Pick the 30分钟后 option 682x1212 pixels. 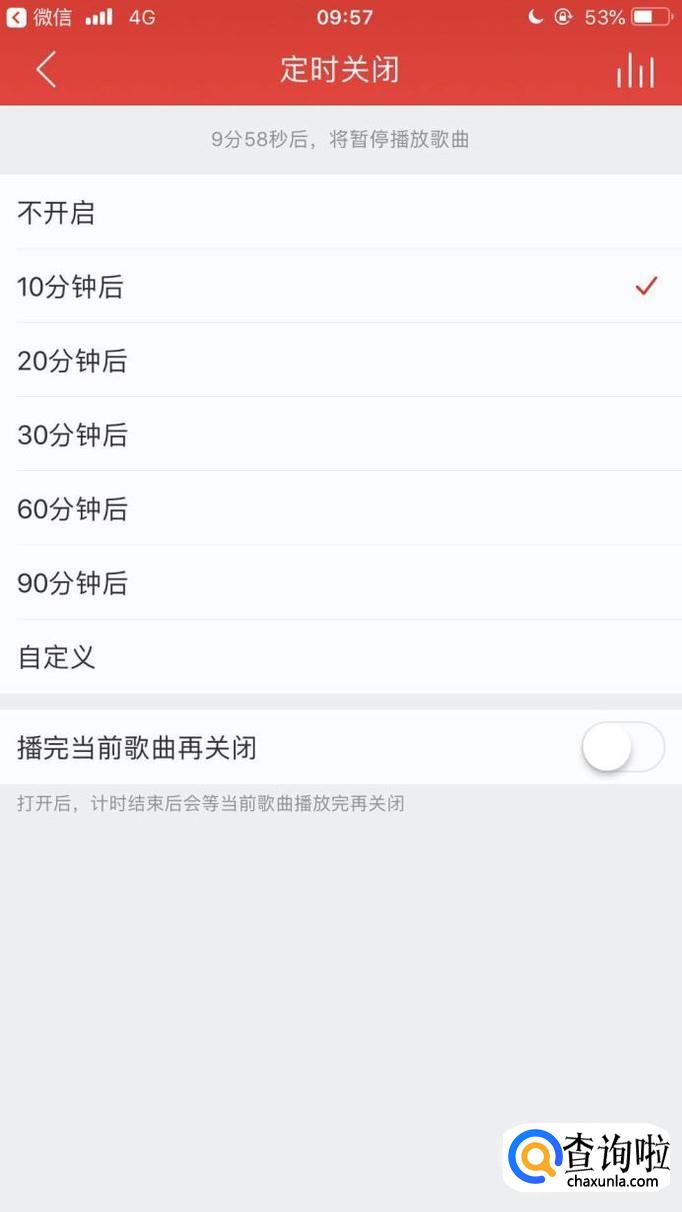click(341, 435)
